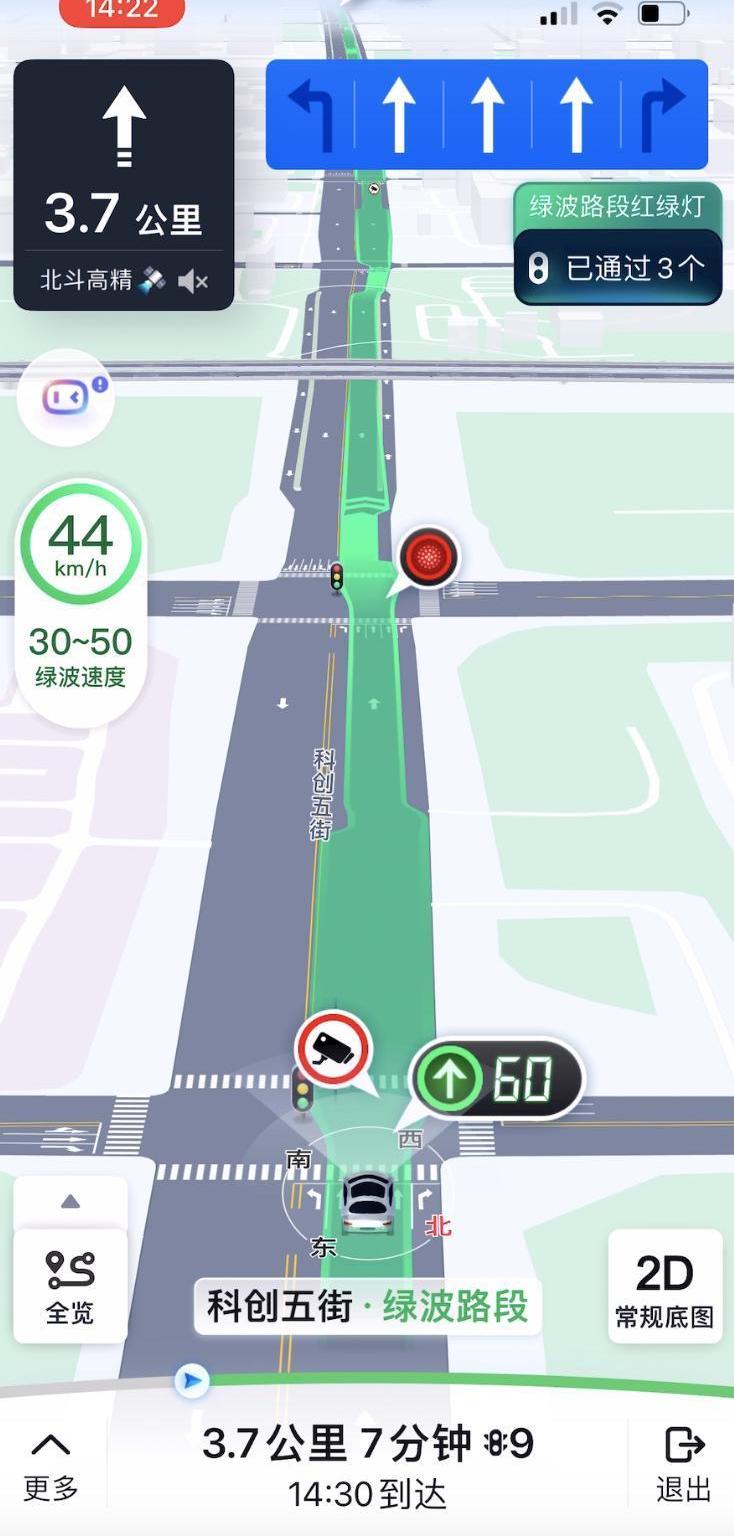The width and height of the screenshot is (734, 1536).
Task: Exit navigation with 退出
Action: [684, 1465]
